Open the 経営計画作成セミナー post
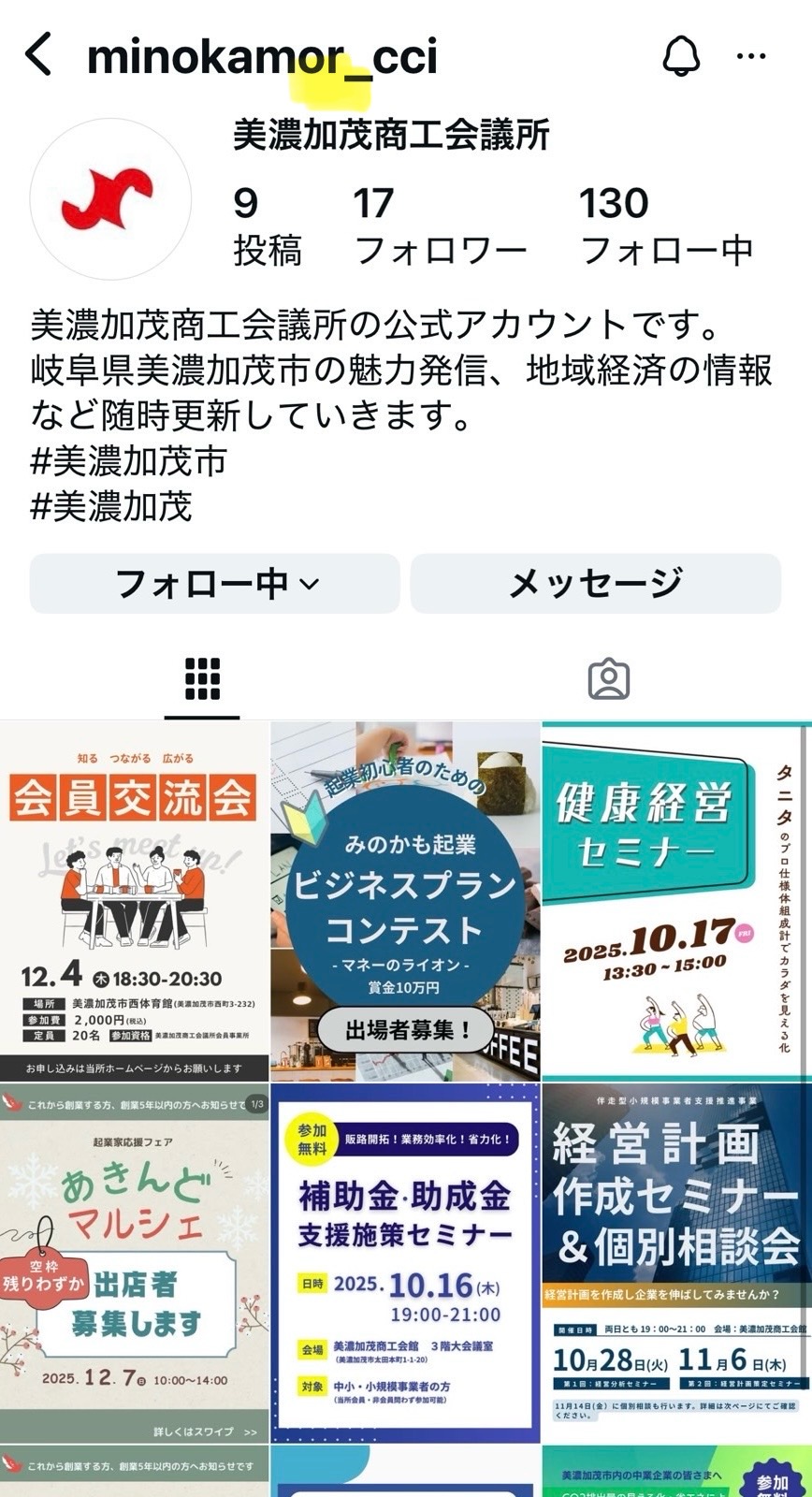Image resolution: width=812 pixels, height=1497 pixels. (x=676, y=1263)
